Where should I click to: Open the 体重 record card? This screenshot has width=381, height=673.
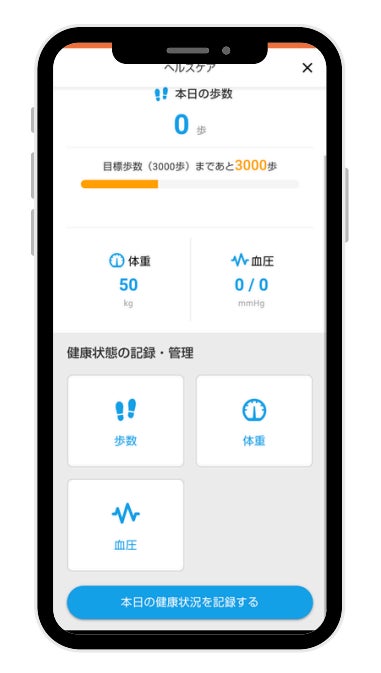[x=254, y=421]
